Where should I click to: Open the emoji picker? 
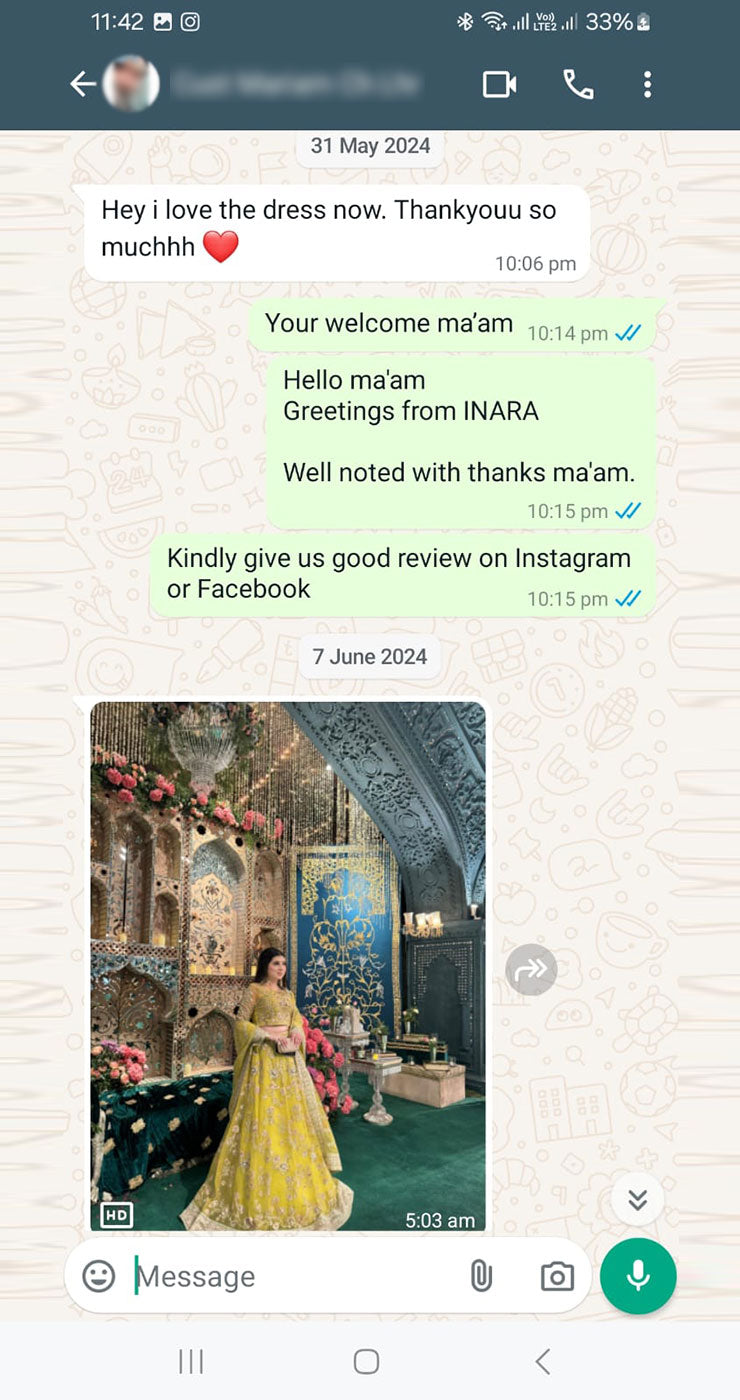(x=98, y=1276)
